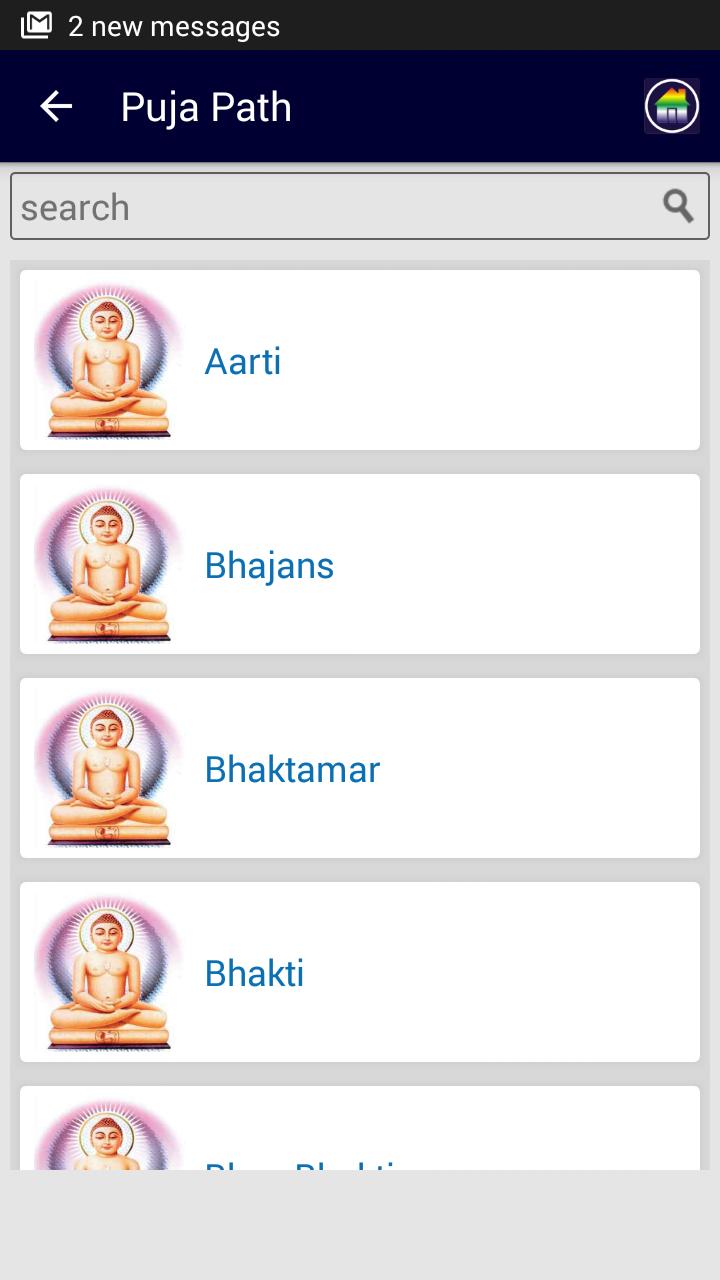This screenshot has height=1280, width=720.
Task: Go back using the arrow
Action: (x=56, y=106)
